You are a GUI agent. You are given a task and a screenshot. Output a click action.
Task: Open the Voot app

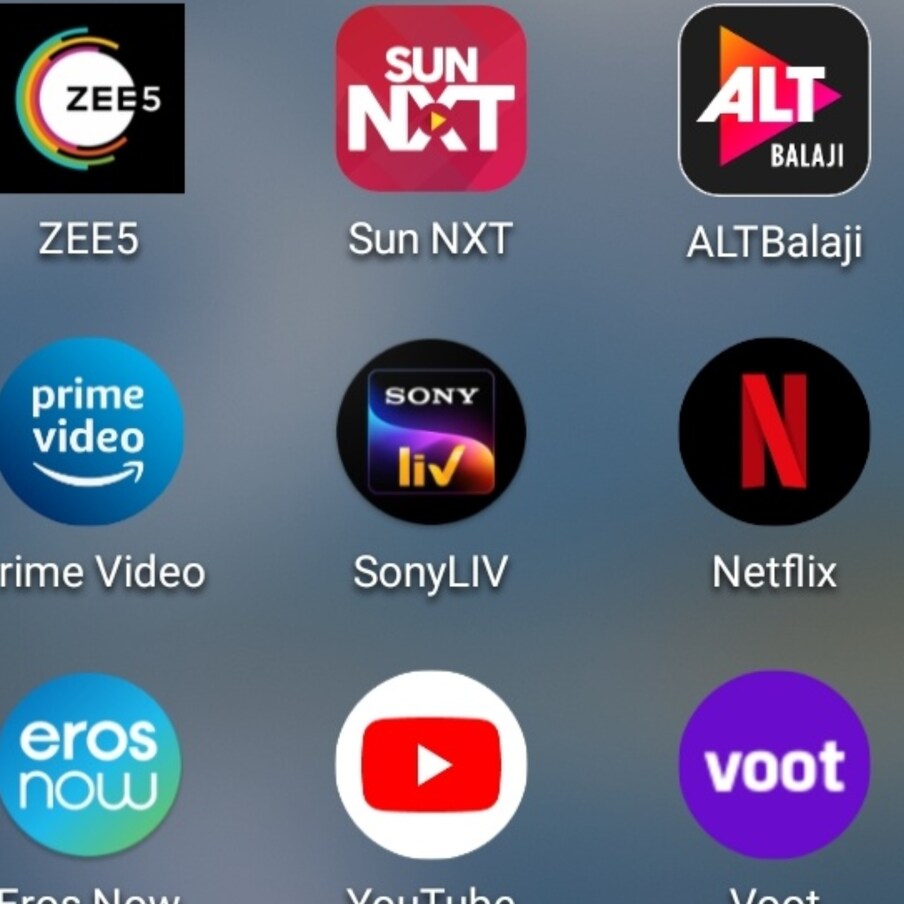774,765
